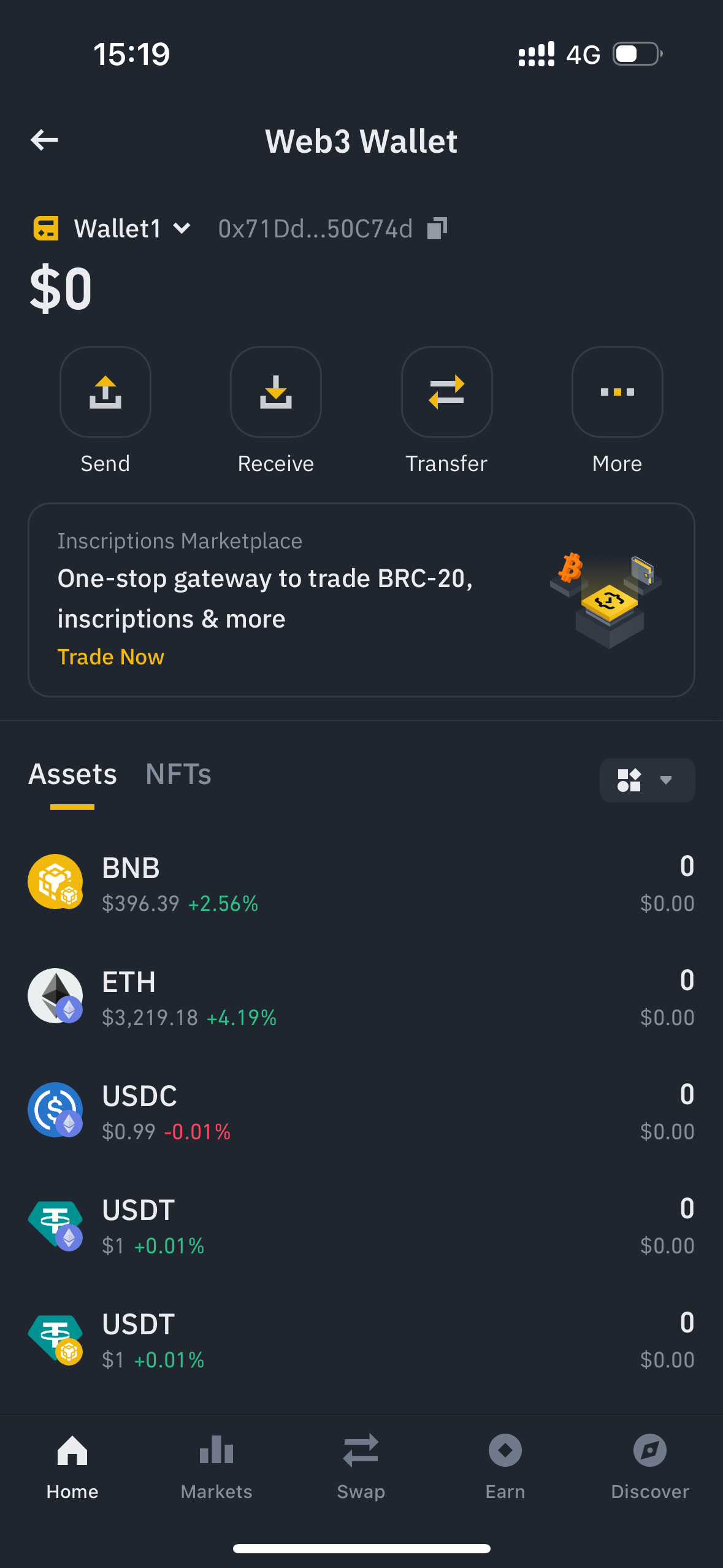Switch to the NFTs tab
The image size is (723, 1568).
[178, 774]
